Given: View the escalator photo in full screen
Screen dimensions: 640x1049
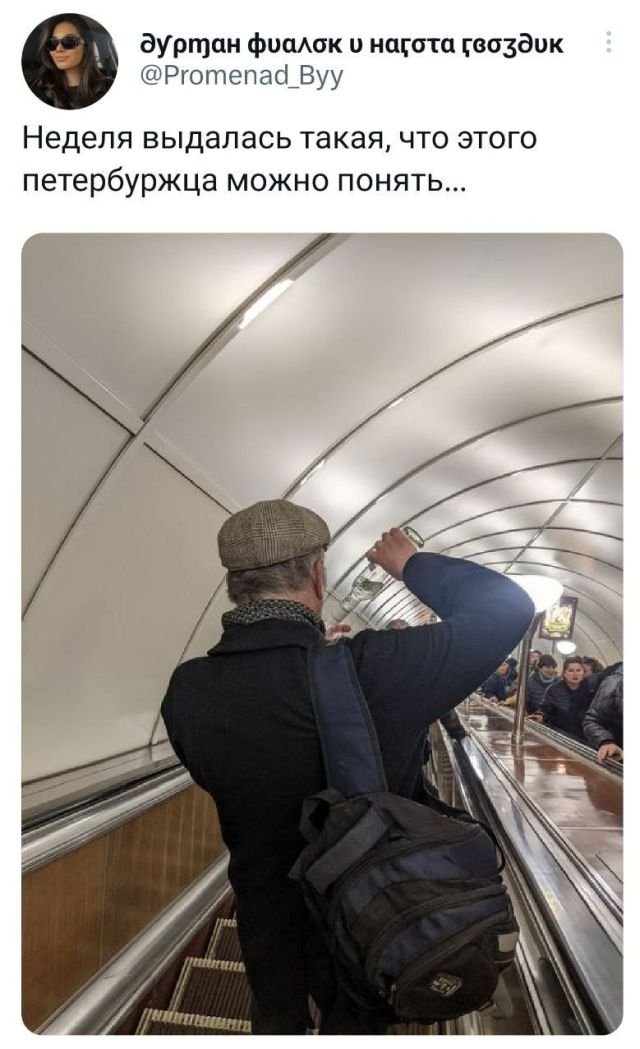Looking at the screenshot, I should click(x=321, y=634).
